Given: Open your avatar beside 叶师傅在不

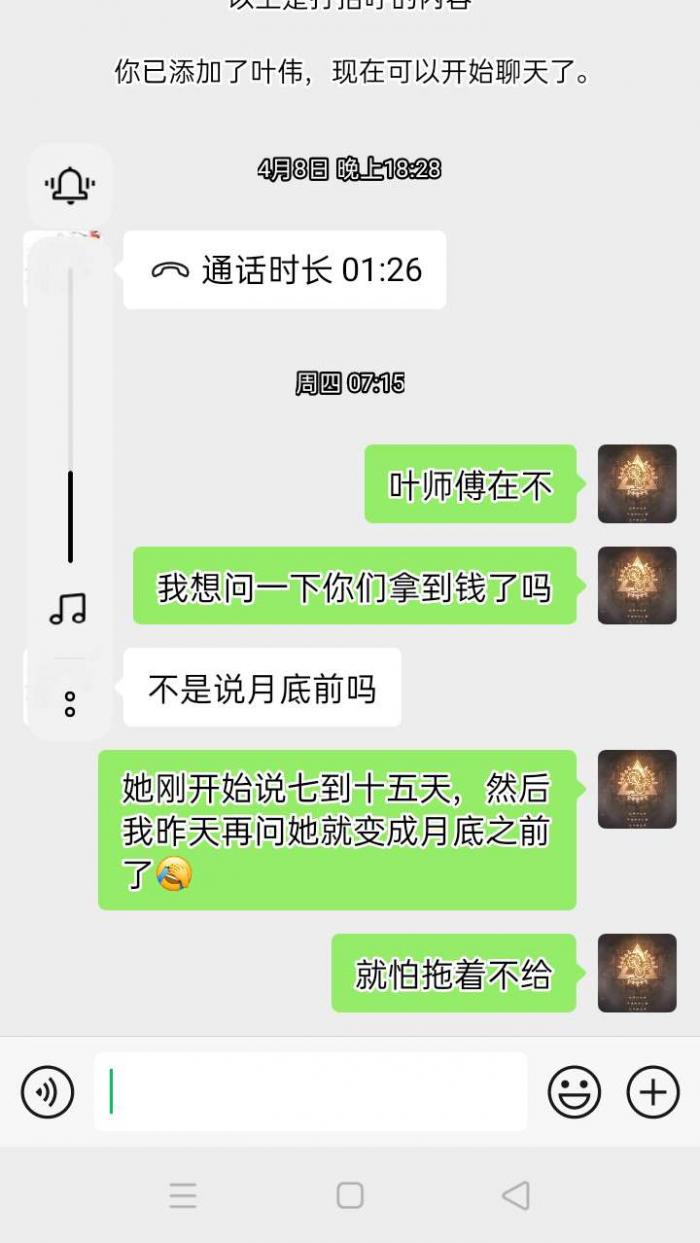Looking at the screenshot, I should coord(637,484).
